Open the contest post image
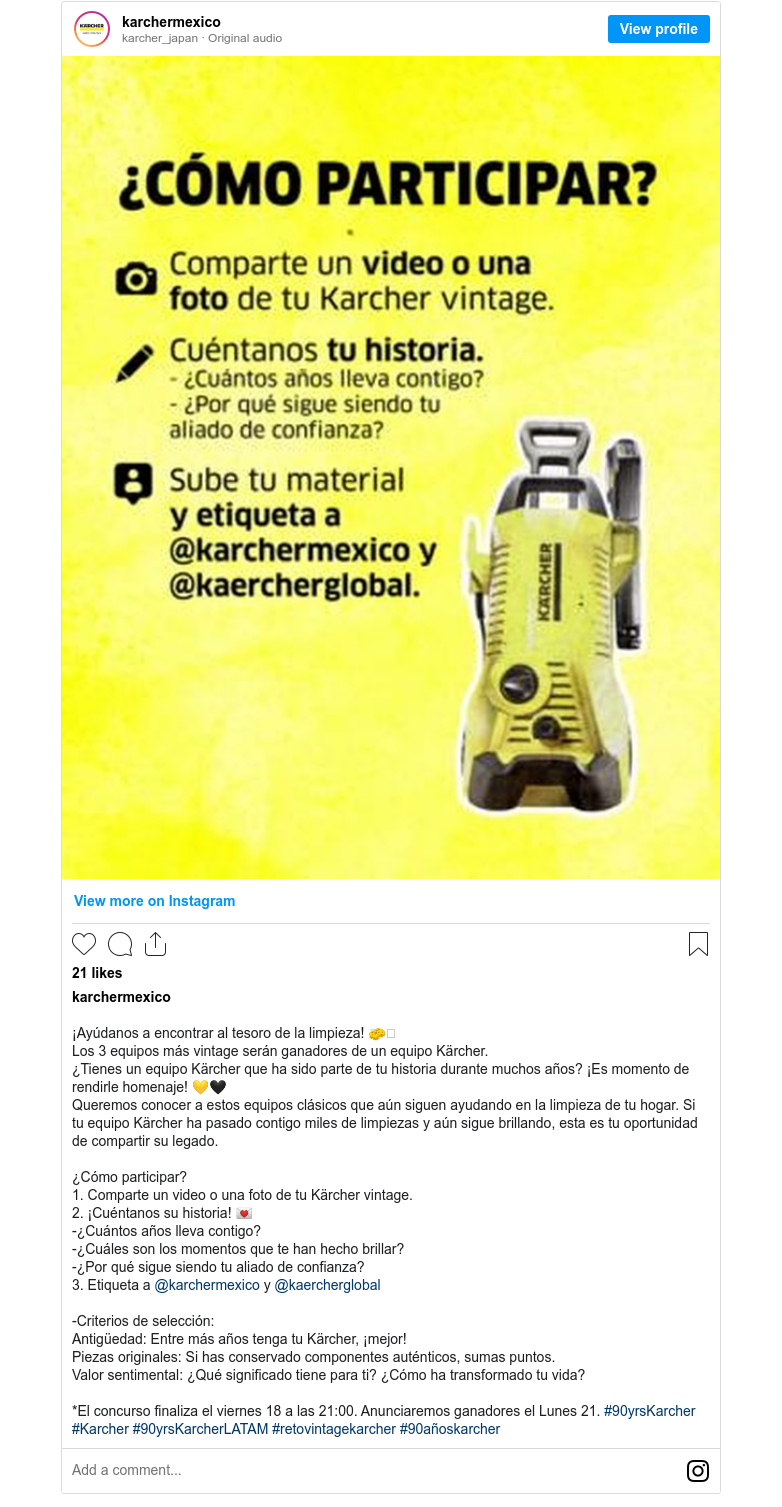Screen dimensions: 782x1507 coord(391,467)
